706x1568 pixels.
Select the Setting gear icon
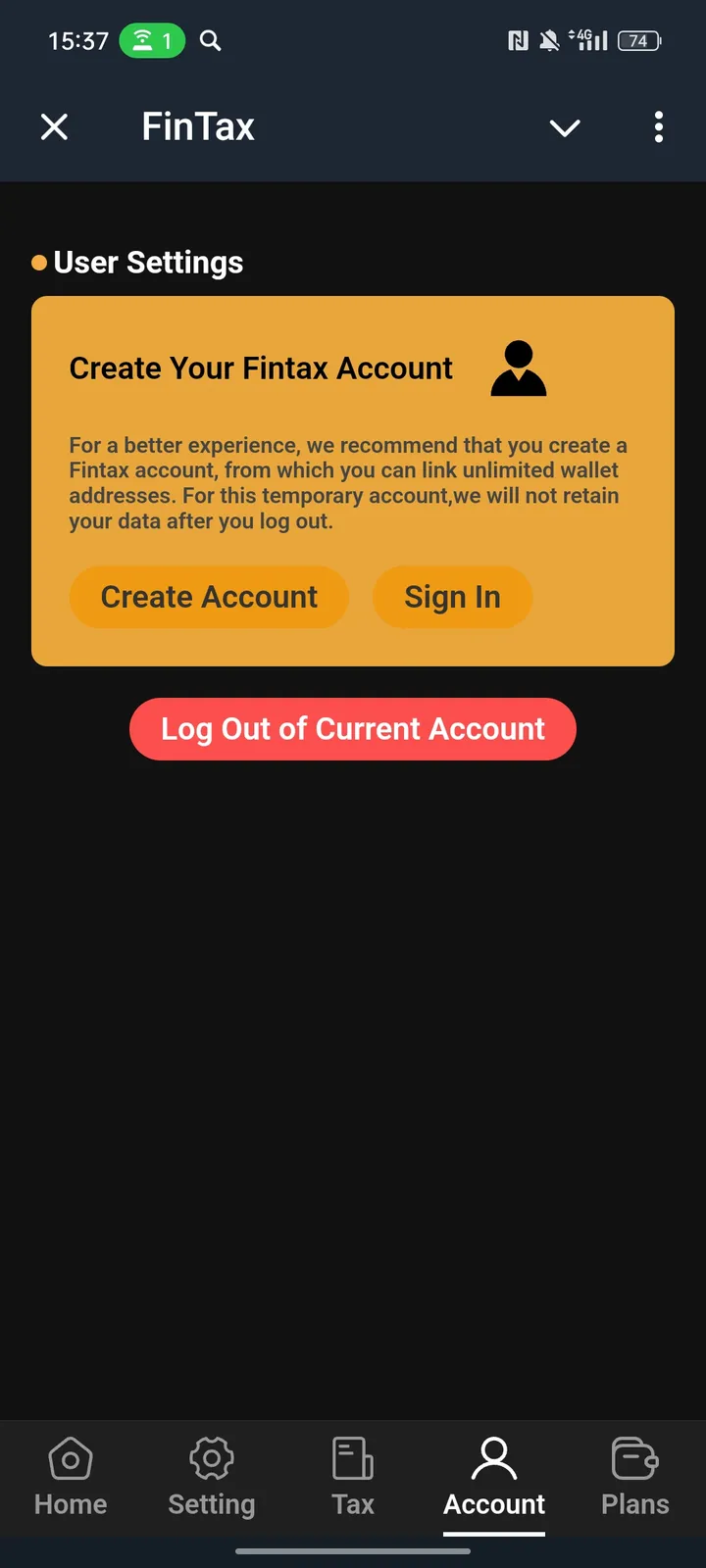click(x=211, y=1457)
